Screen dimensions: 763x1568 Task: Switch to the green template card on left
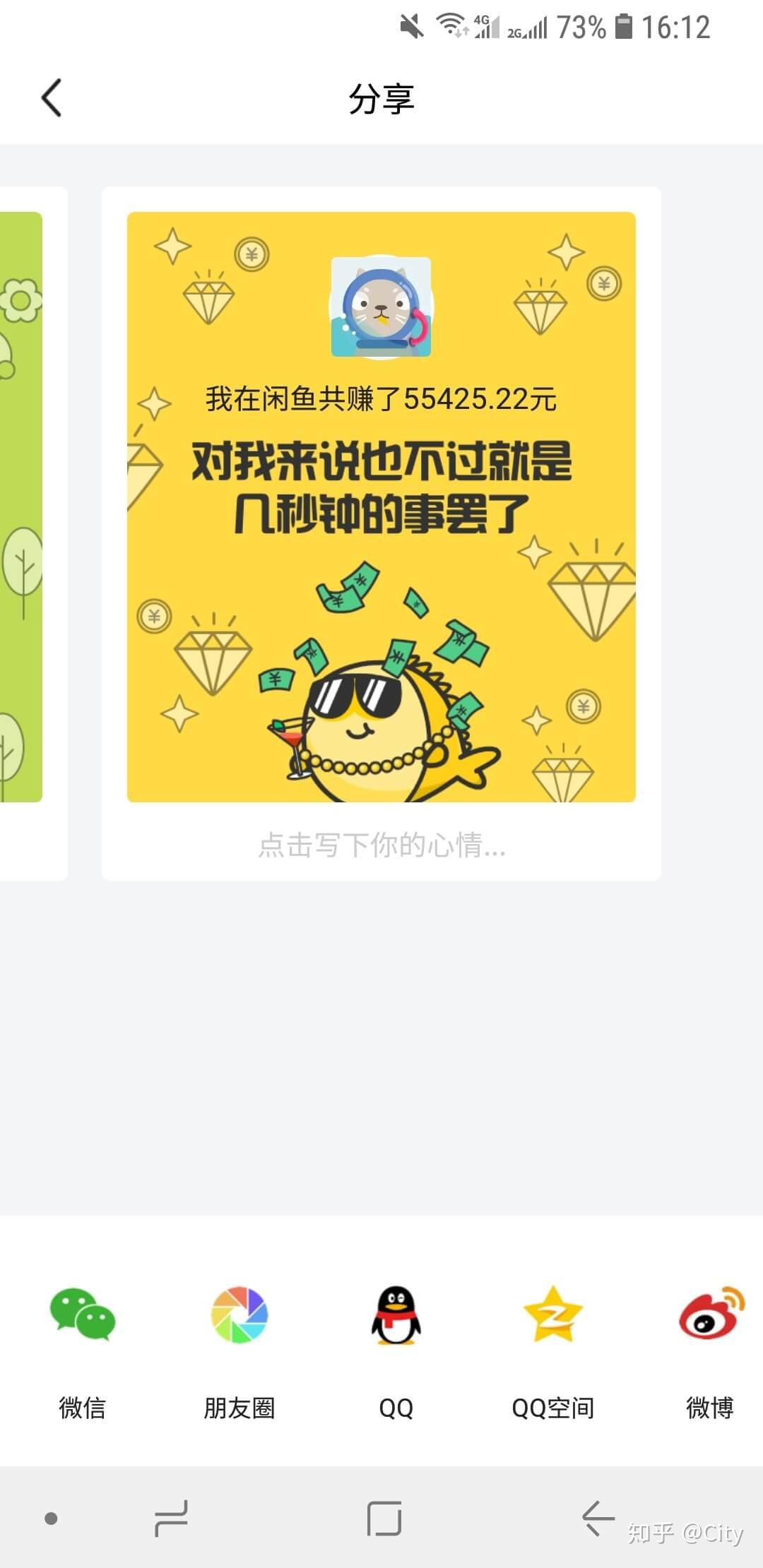click(x=21, y=505)
